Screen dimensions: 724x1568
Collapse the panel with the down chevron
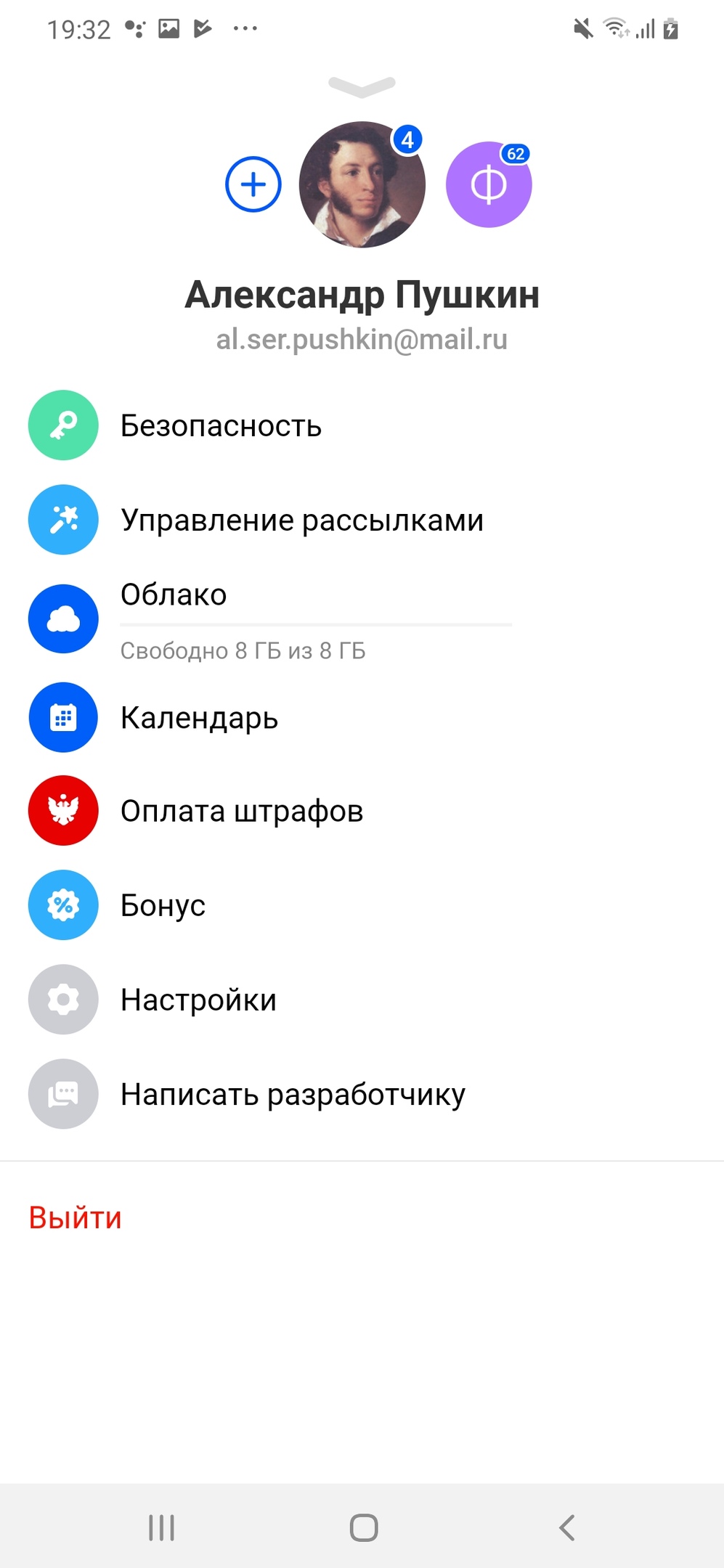click(x=362, y=86)
